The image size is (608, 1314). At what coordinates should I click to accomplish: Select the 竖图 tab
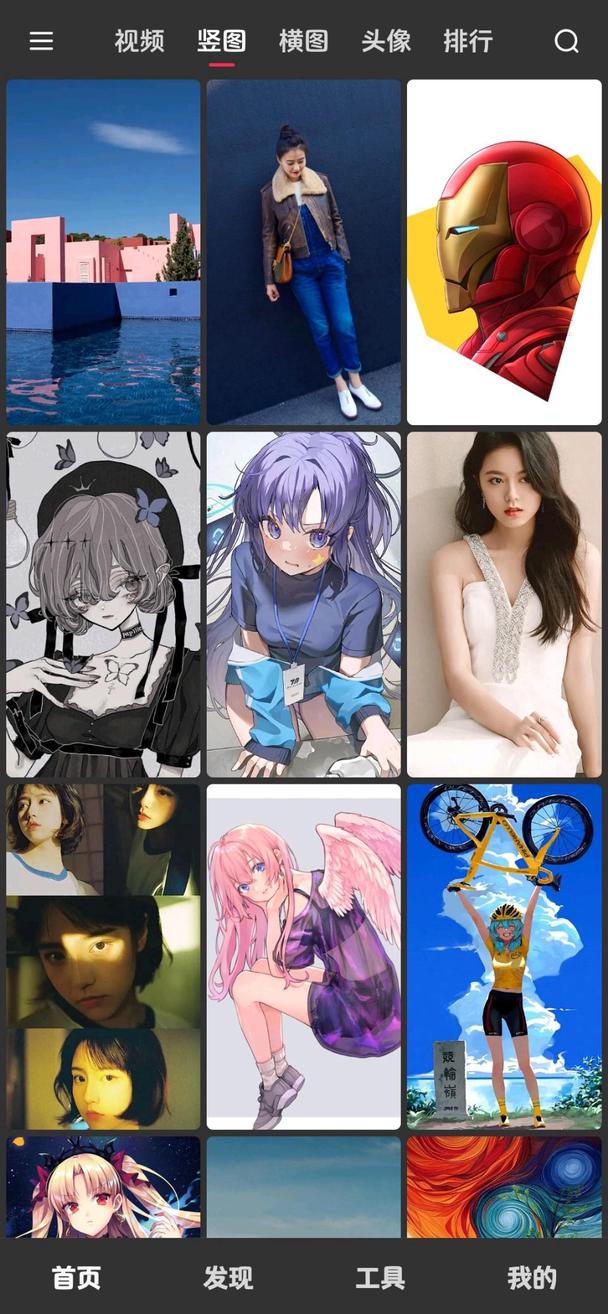pyautogui.click(x=222, y=41)
